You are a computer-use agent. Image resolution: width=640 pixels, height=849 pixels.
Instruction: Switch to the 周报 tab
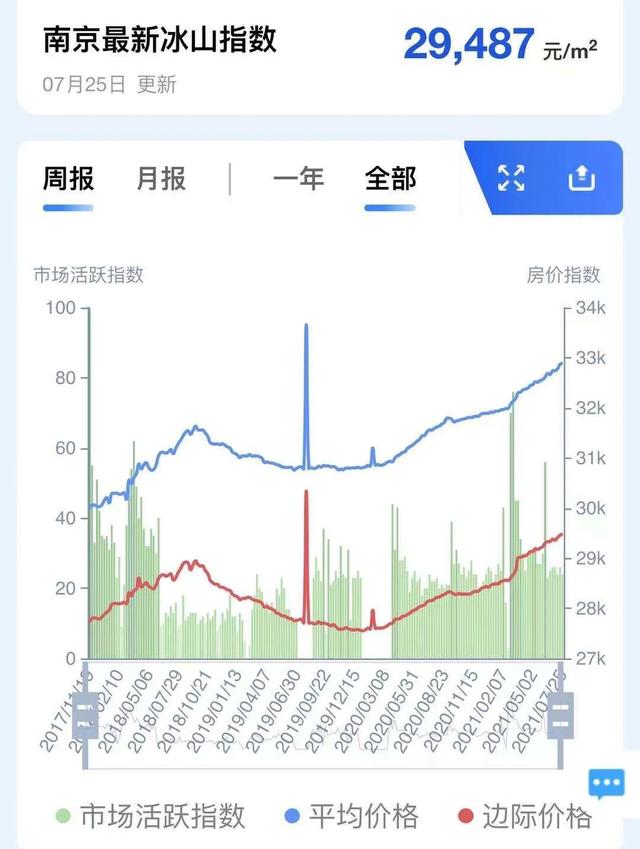coord(68,180)
